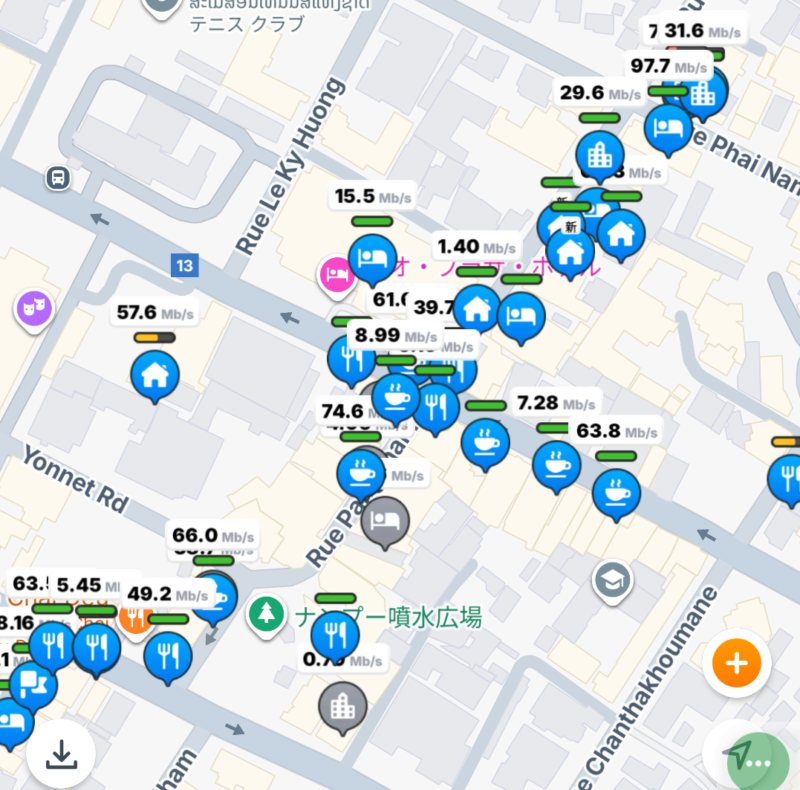The image size is (800, 790).
Task: Open the gray building hotspot pin
Action: (x=342, y=706)
